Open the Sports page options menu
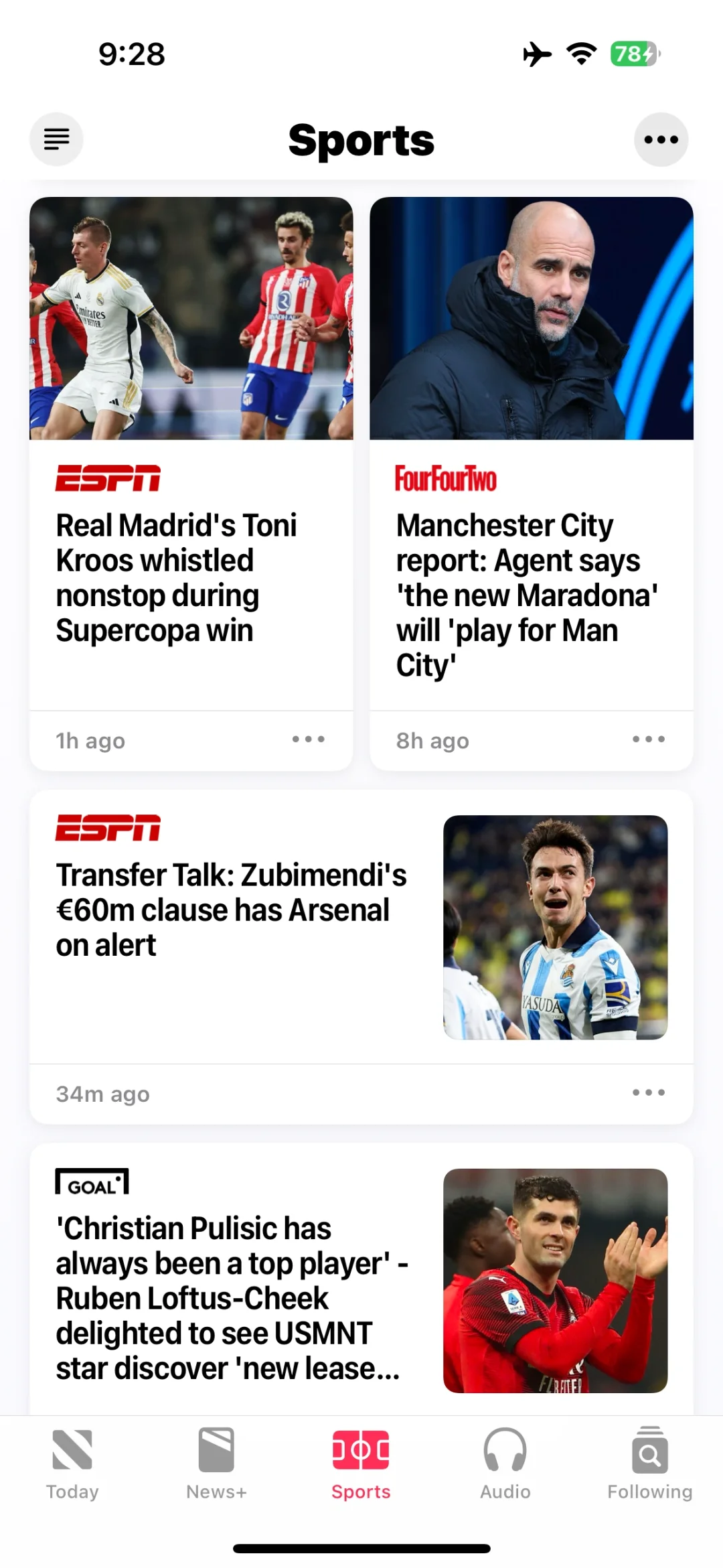 661,139
